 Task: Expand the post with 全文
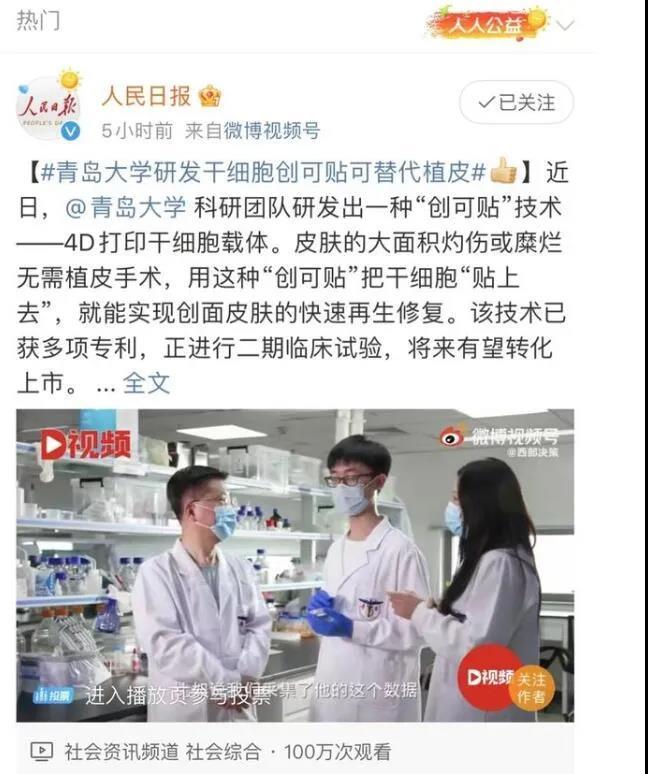click(147, 383)
